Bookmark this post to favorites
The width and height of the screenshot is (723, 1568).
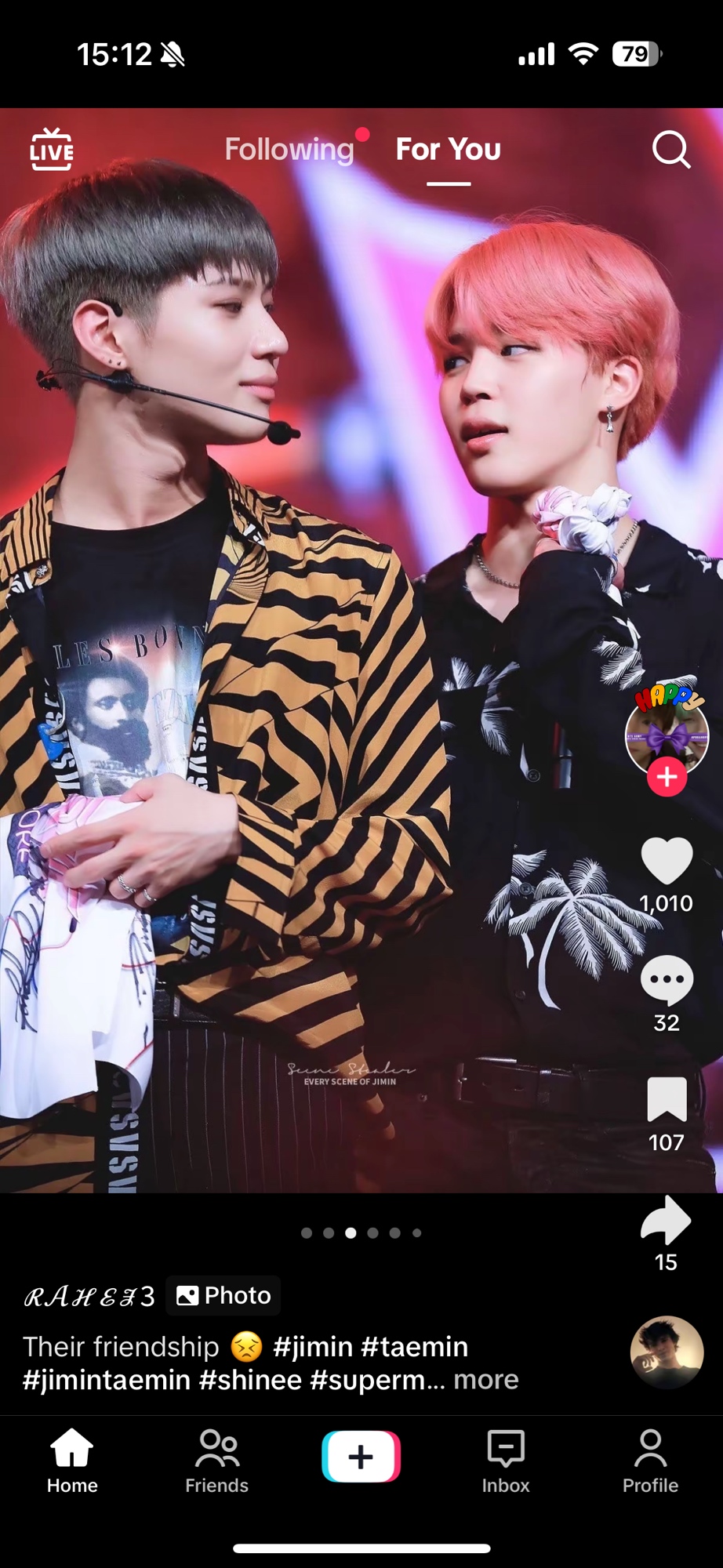[x=667, y=1099]
